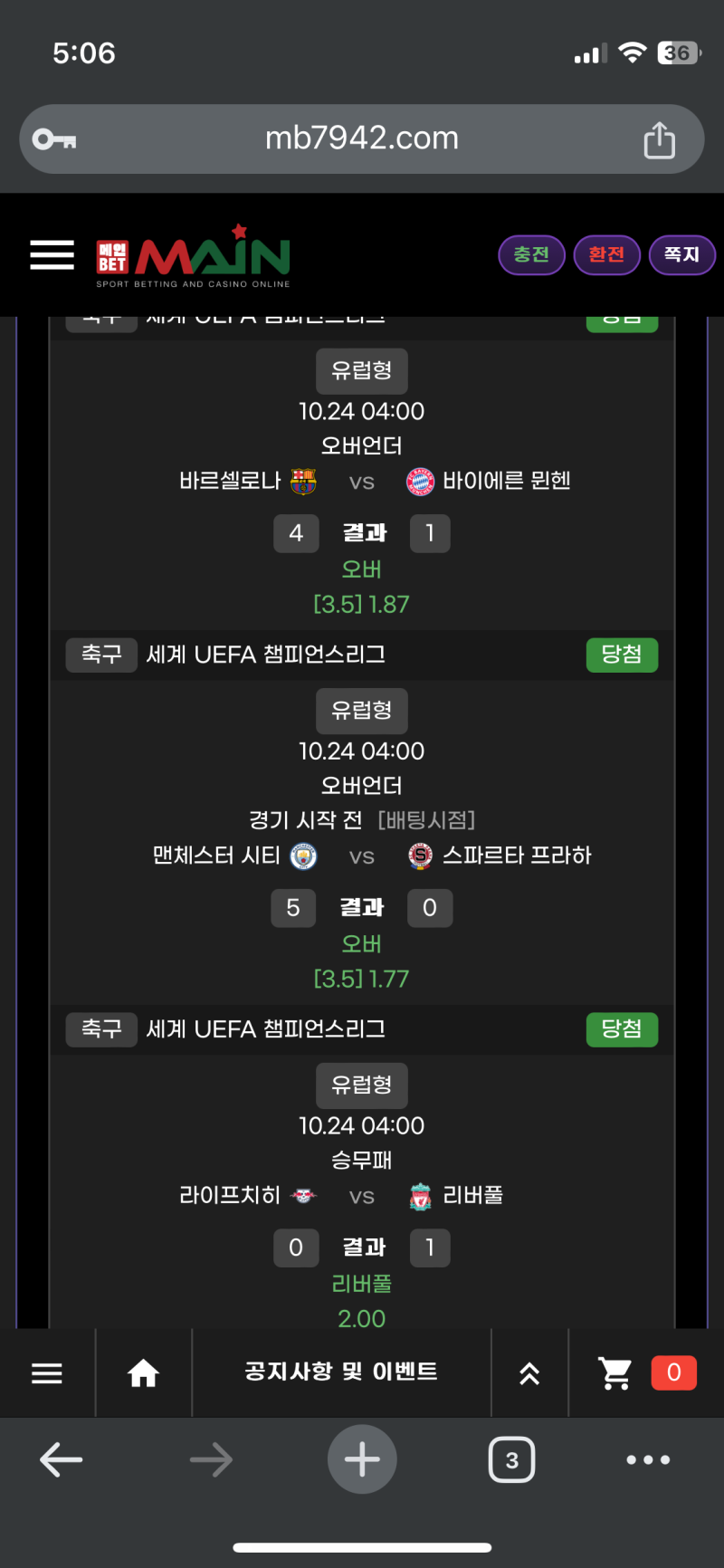Show the open tabs switcher

click(x=511, y=1459)
